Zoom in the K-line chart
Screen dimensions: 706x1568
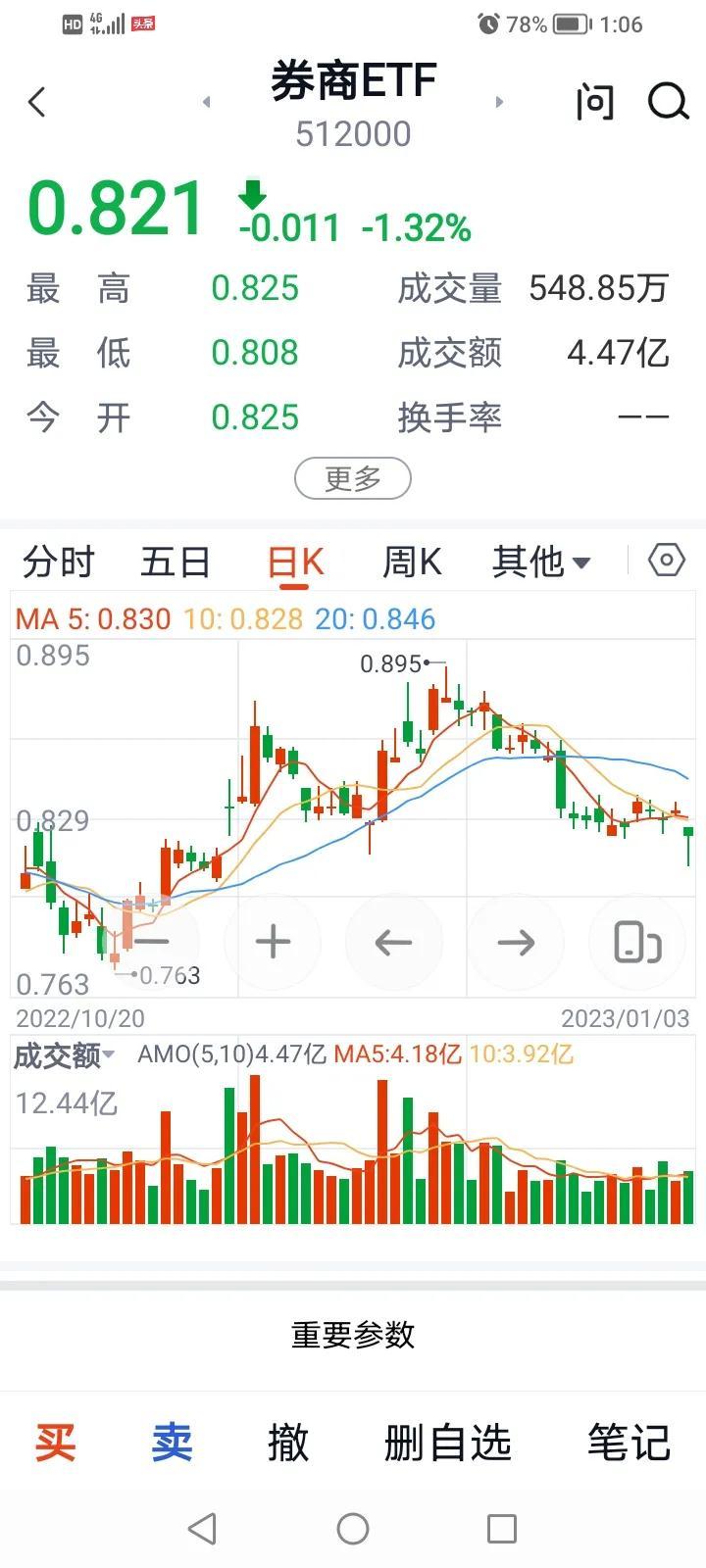[273, 943]
